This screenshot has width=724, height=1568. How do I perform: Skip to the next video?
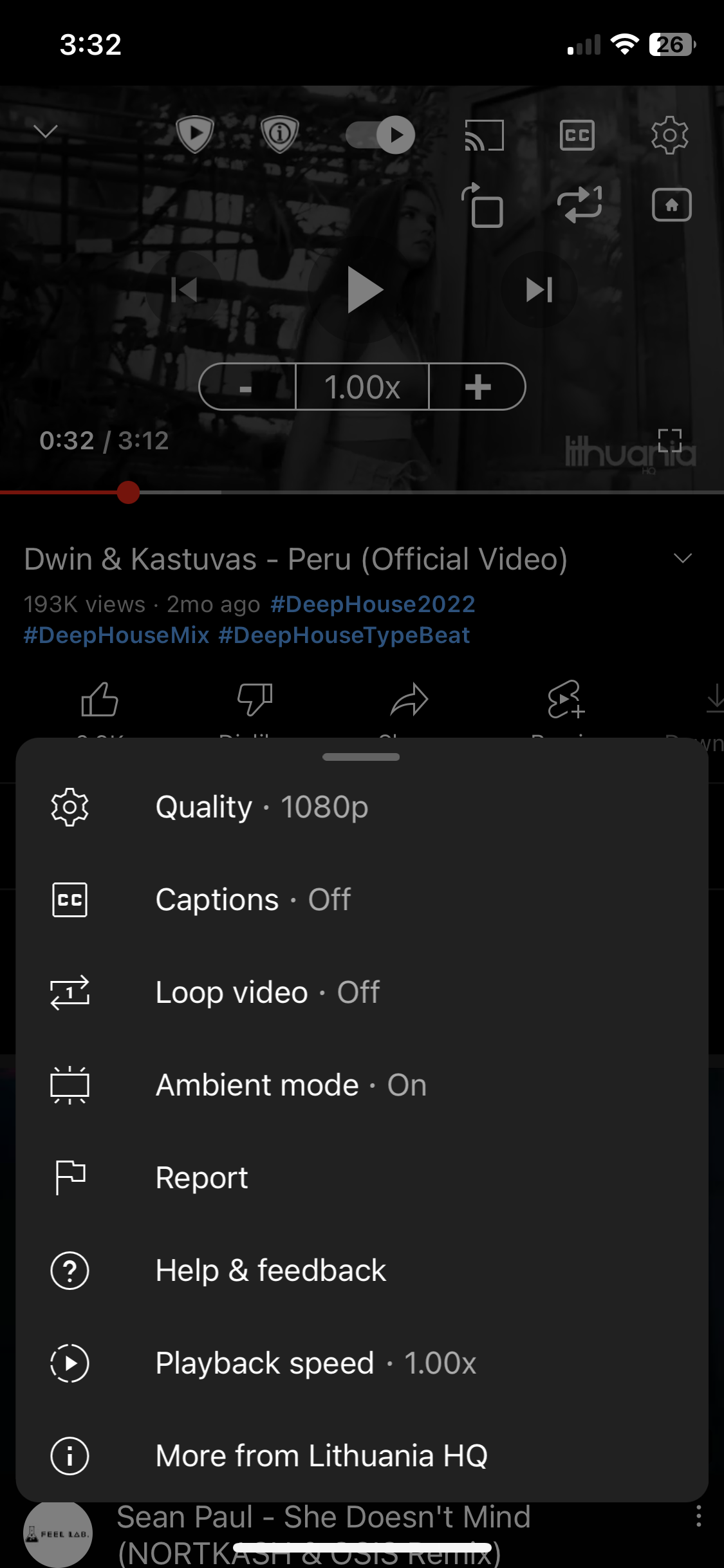coord(539,290)
